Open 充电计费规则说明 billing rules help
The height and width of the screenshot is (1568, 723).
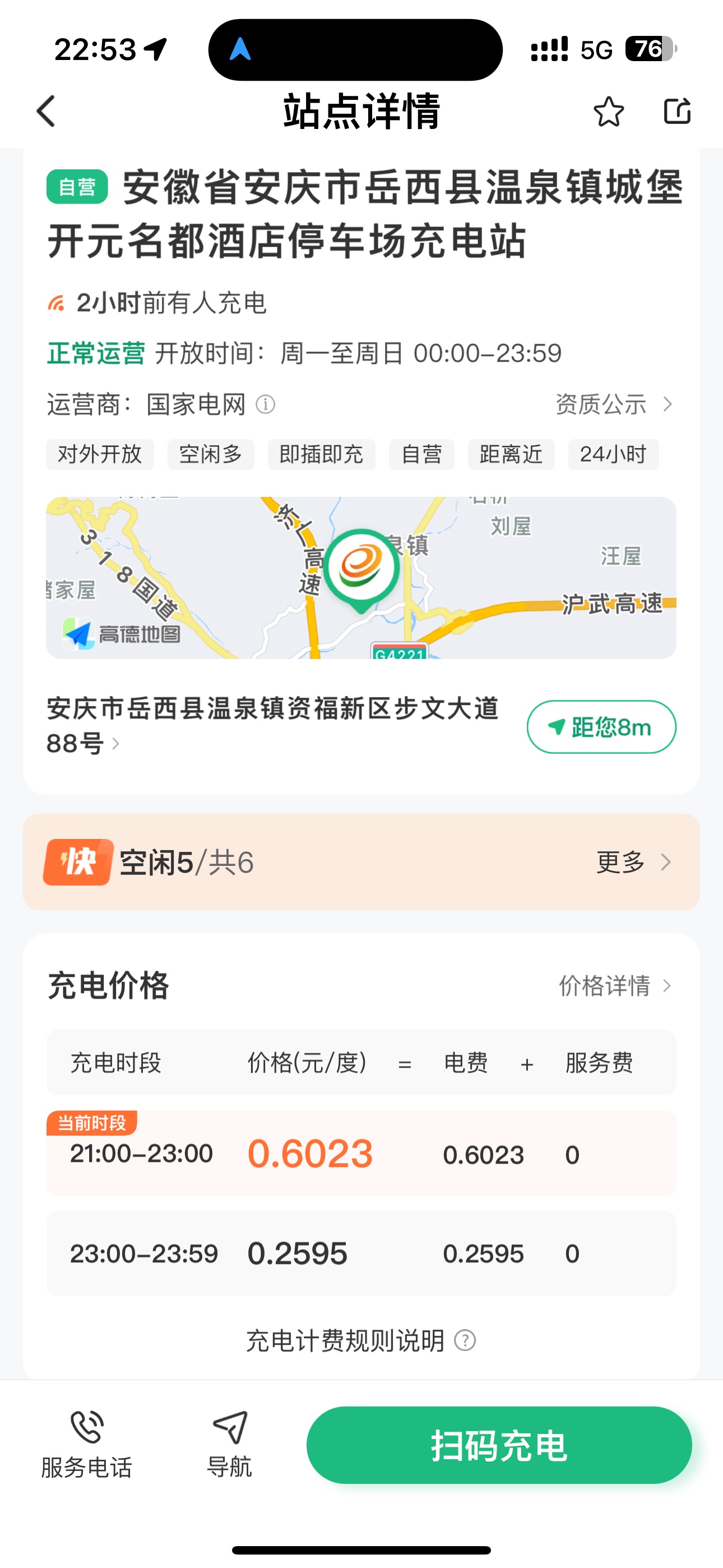click(x=361, y=1340)
